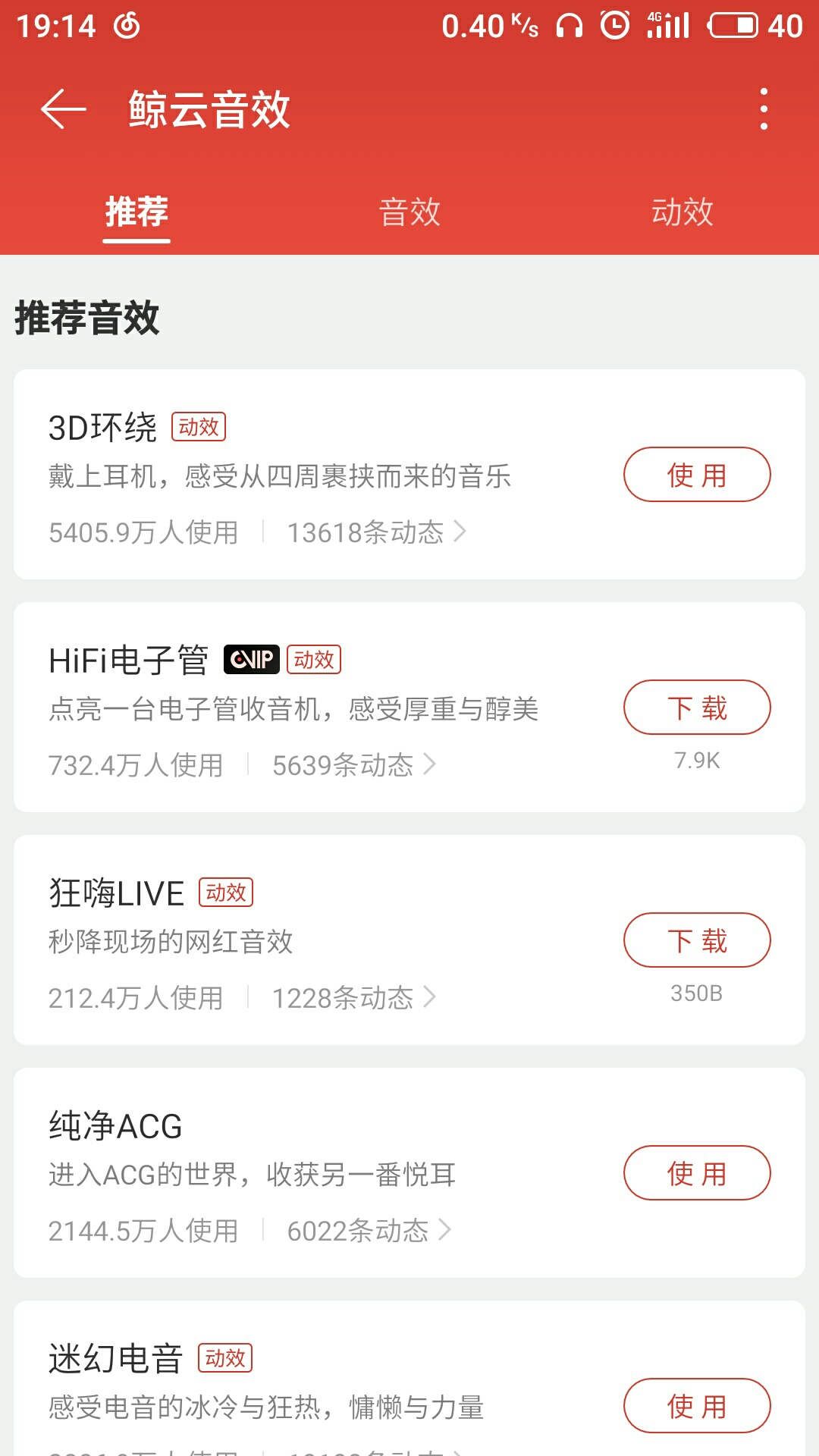The image size is (819, 1456).
Task: Select the 推荐 tab
Action: pyautogui.click(x=136, y=212)
